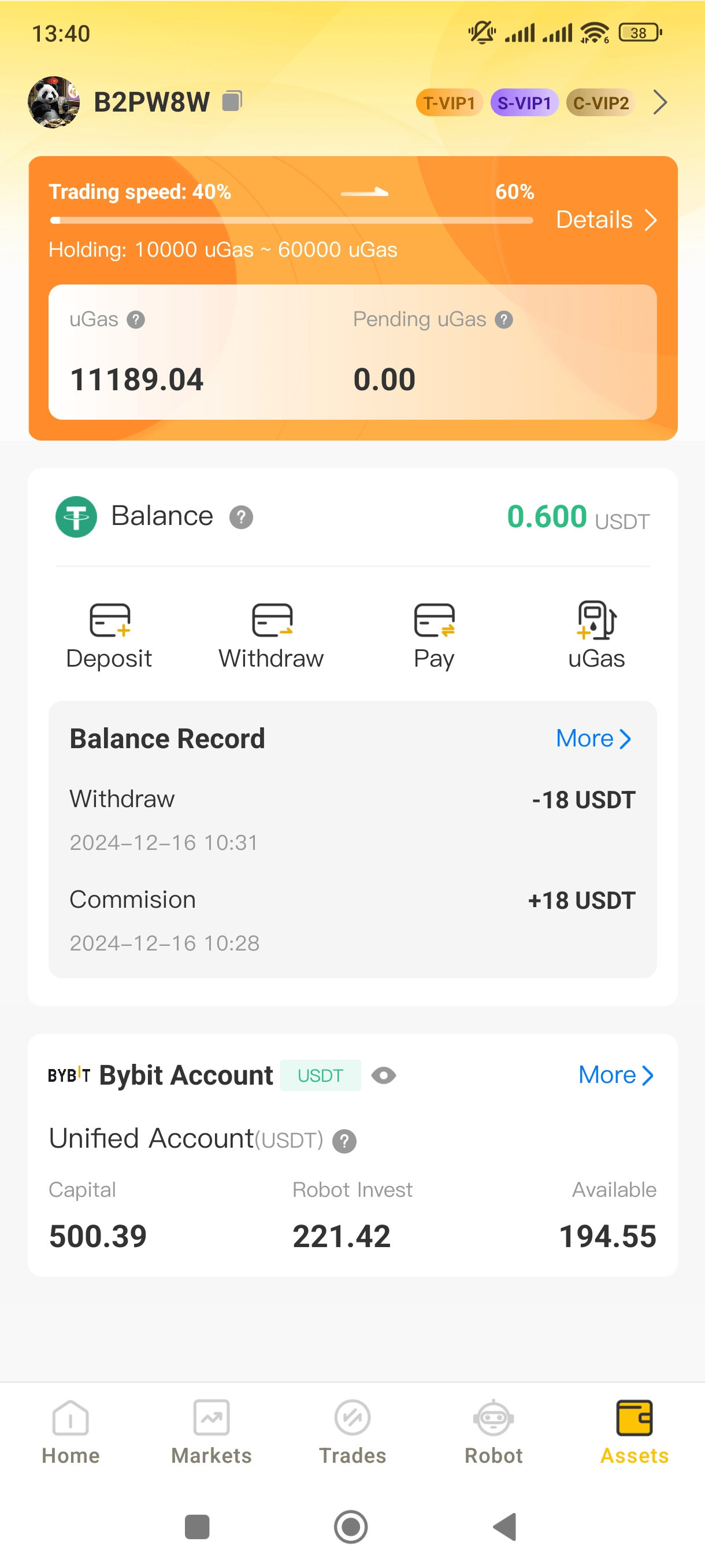View trading speed Details
The height and width of the screenshot is (1568, 705).
pyautogui.click(x=606, y=220)
